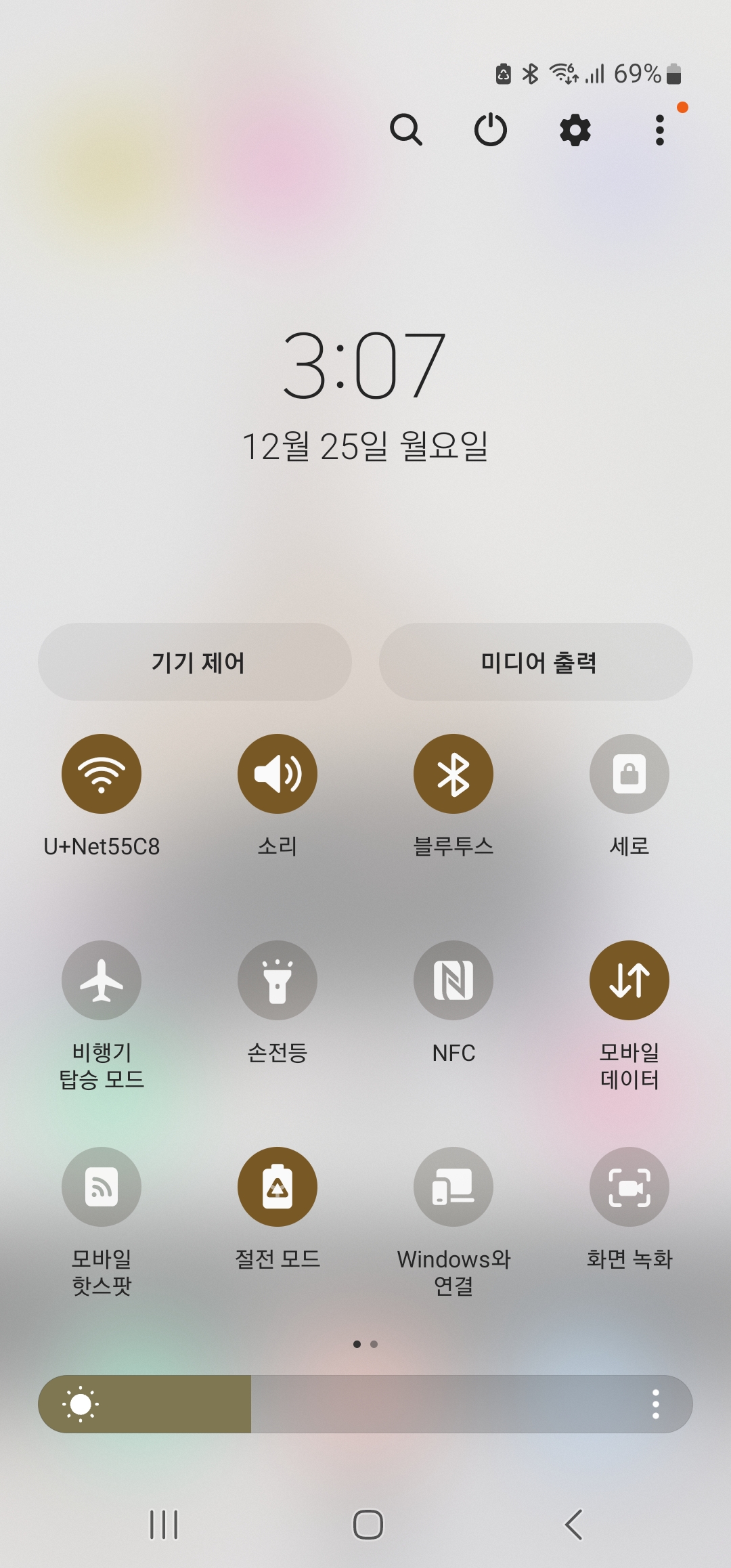731x1568 pixels.
Task: Open the power menu
Action: 491,129
